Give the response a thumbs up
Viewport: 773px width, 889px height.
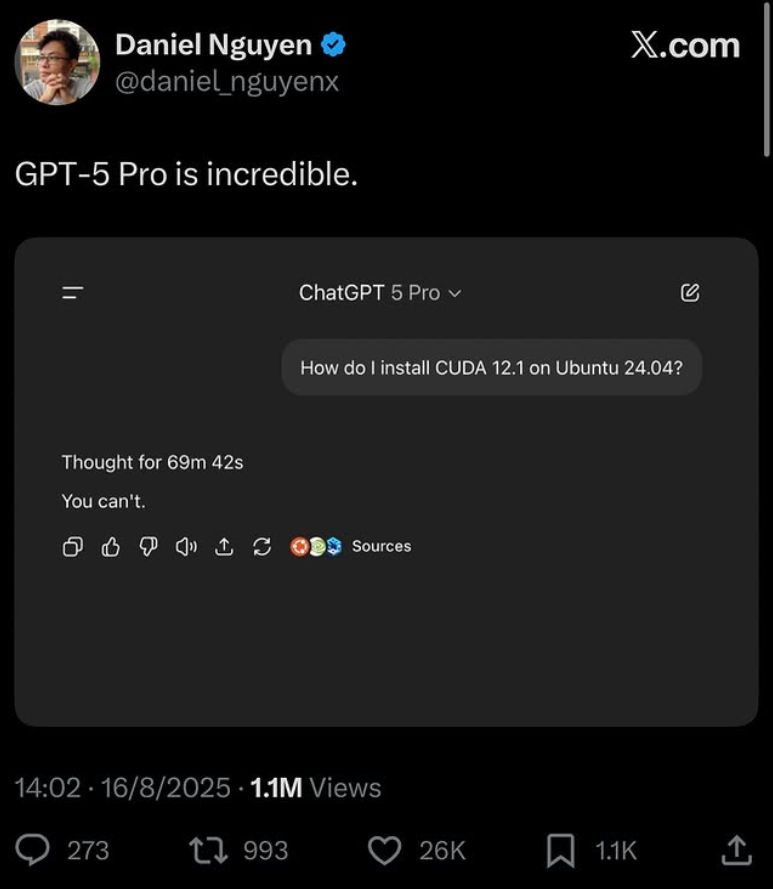[x=110, y=547]
